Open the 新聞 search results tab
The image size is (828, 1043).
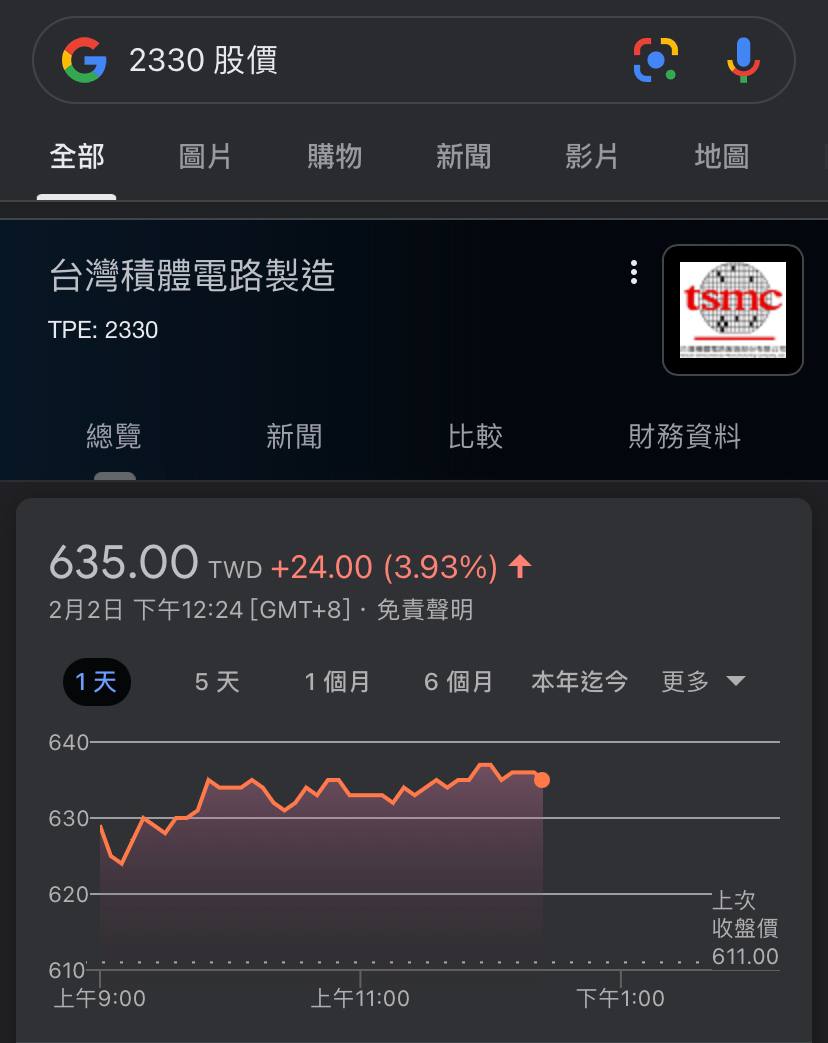[x=463, y=157]
